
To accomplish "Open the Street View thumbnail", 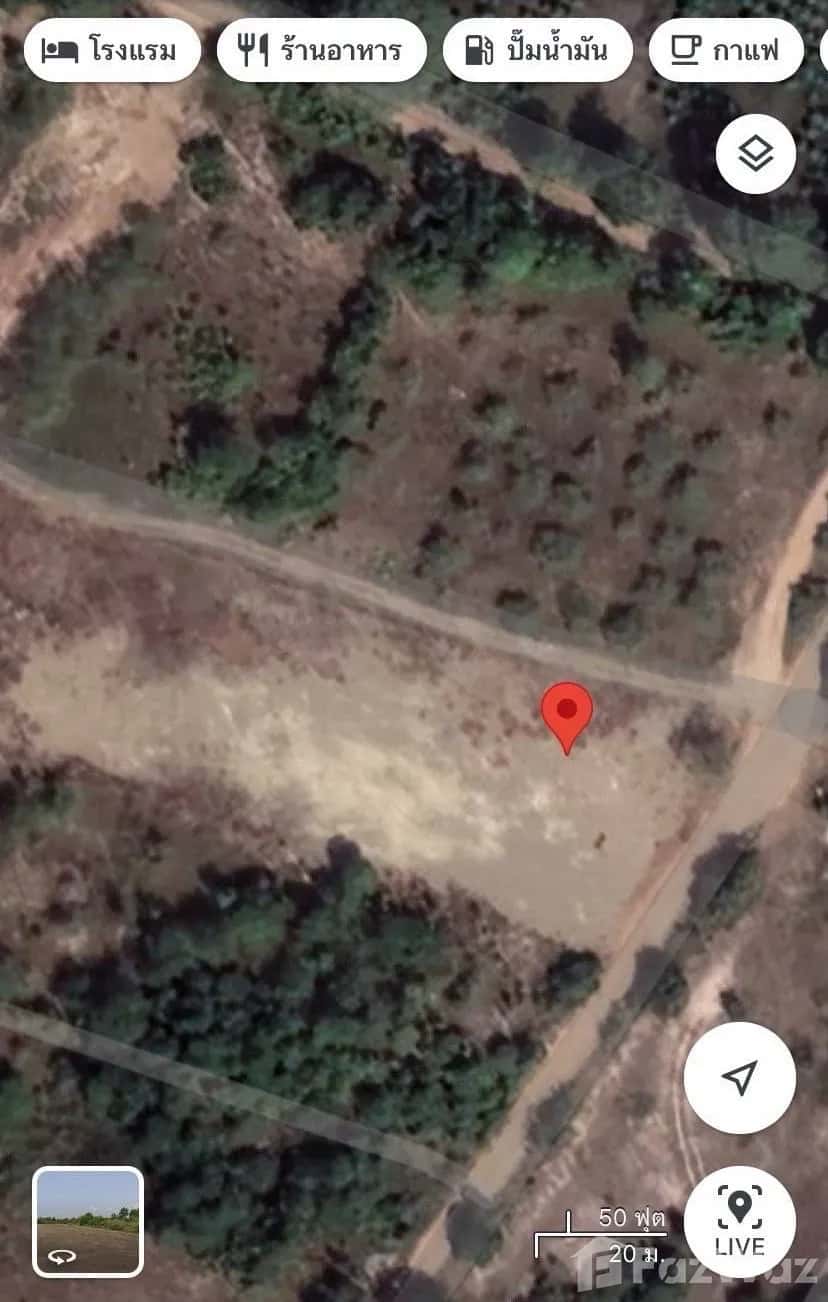I will (x=88, y=1222).
